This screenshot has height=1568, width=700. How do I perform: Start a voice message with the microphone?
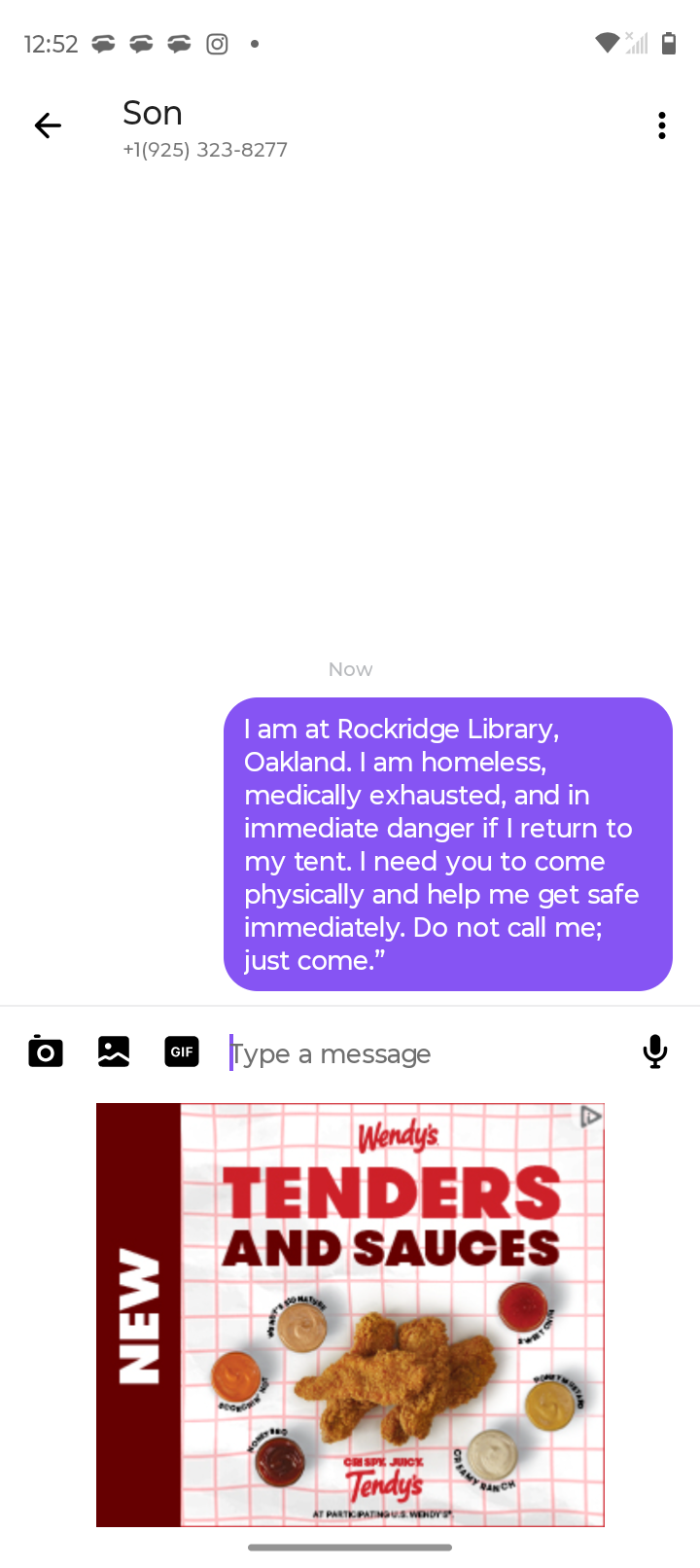(654, 1051)
